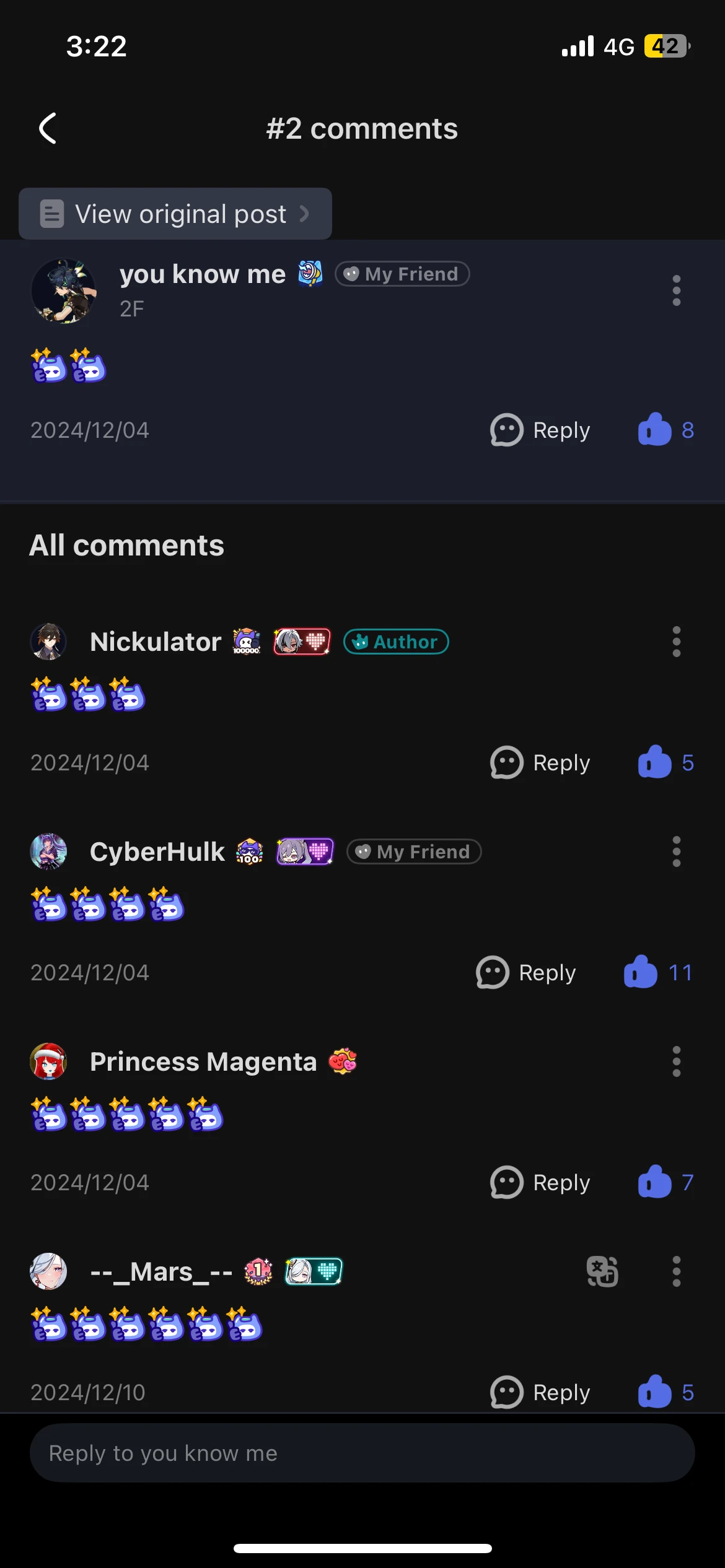The image size is (725, 1568).
Task: Click Princess Magenta's heart emoji badge
Action: pos(341,1061)
